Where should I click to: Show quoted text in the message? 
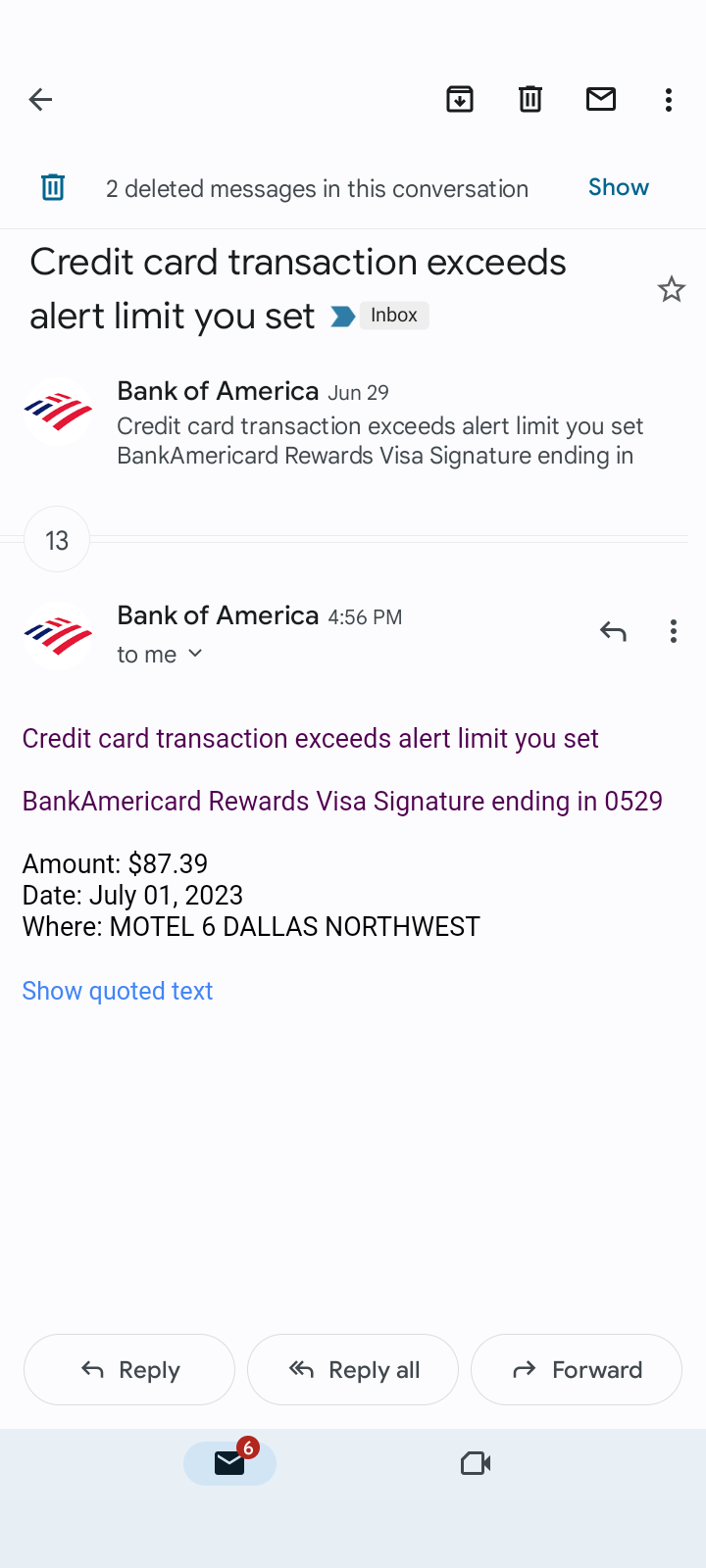[x=118, y=991]
